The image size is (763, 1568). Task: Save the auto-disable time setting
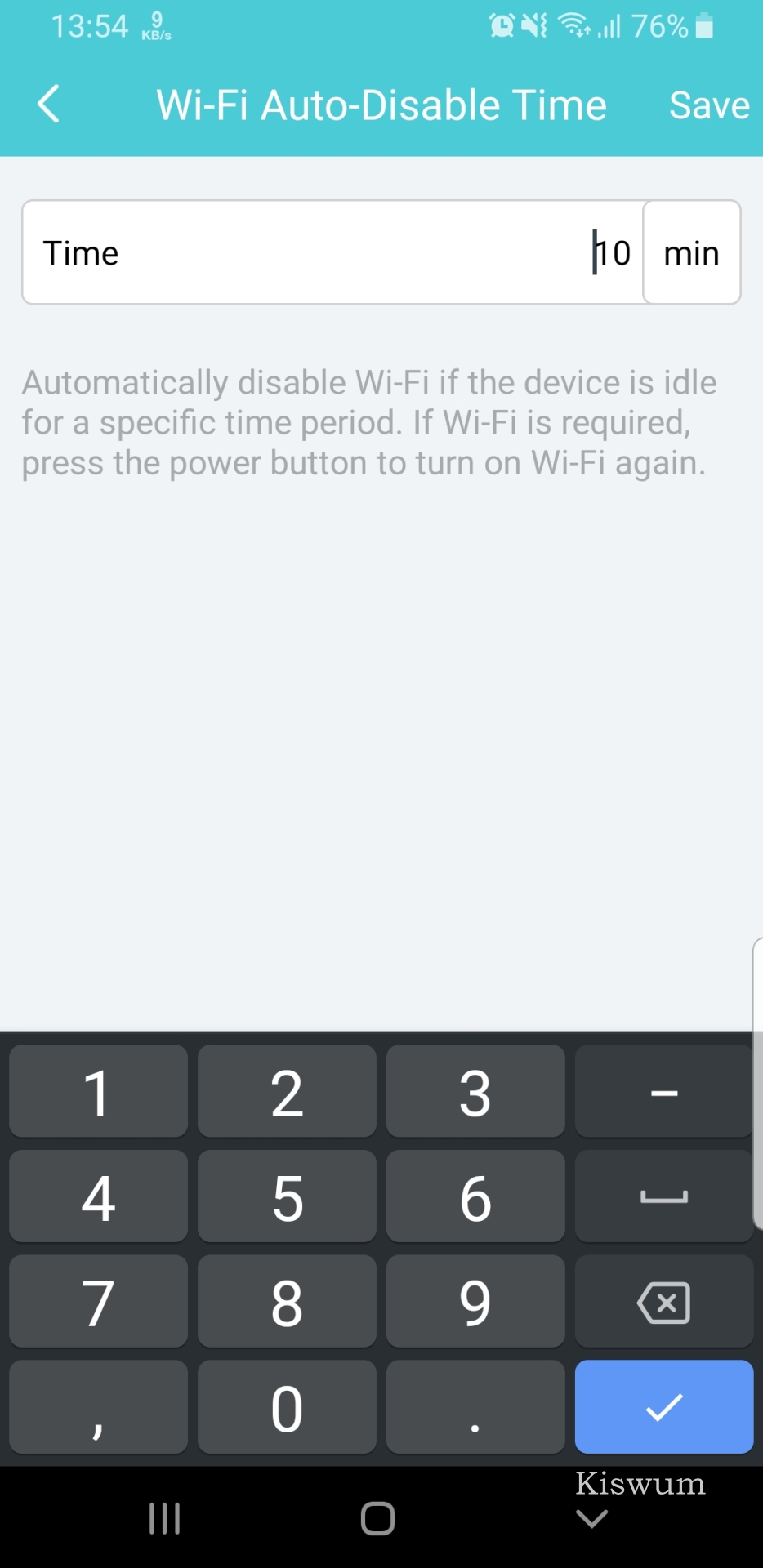[708, 105]
